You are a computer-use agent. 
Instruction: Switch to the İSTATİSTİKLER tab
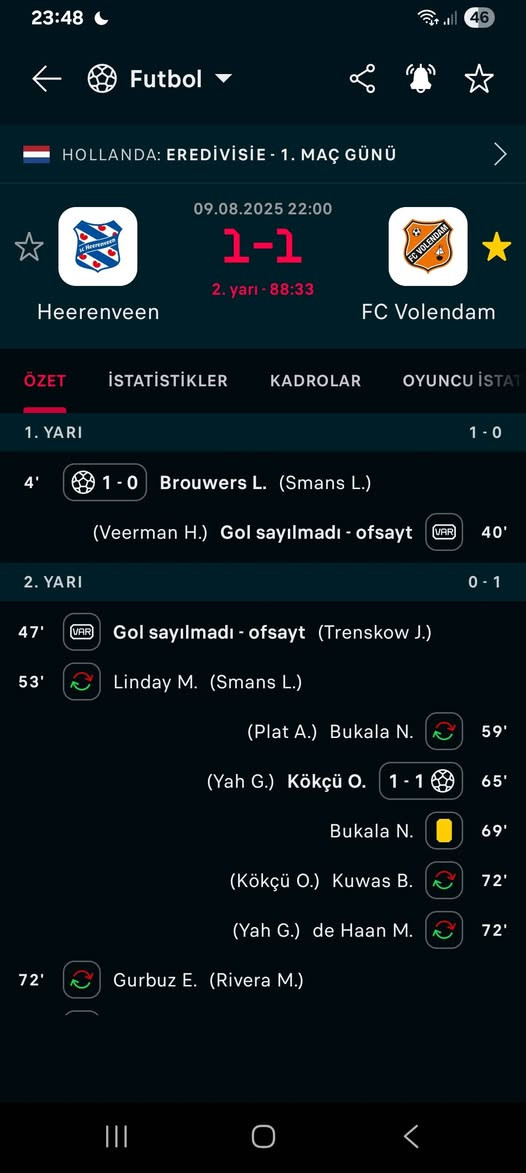click(x=168, y=381)
